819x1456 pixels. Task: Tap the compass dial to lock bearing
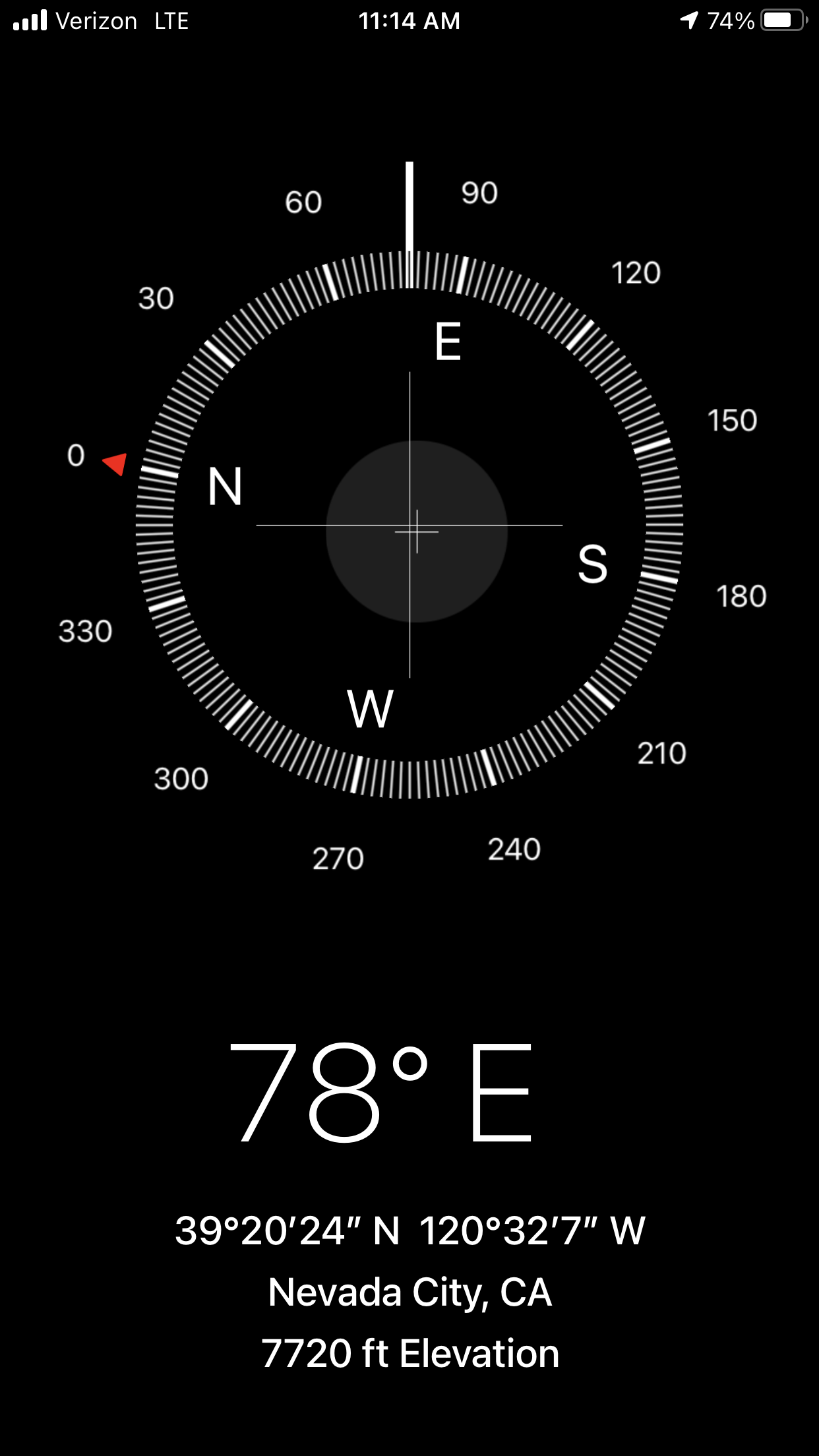pos(409,525)
